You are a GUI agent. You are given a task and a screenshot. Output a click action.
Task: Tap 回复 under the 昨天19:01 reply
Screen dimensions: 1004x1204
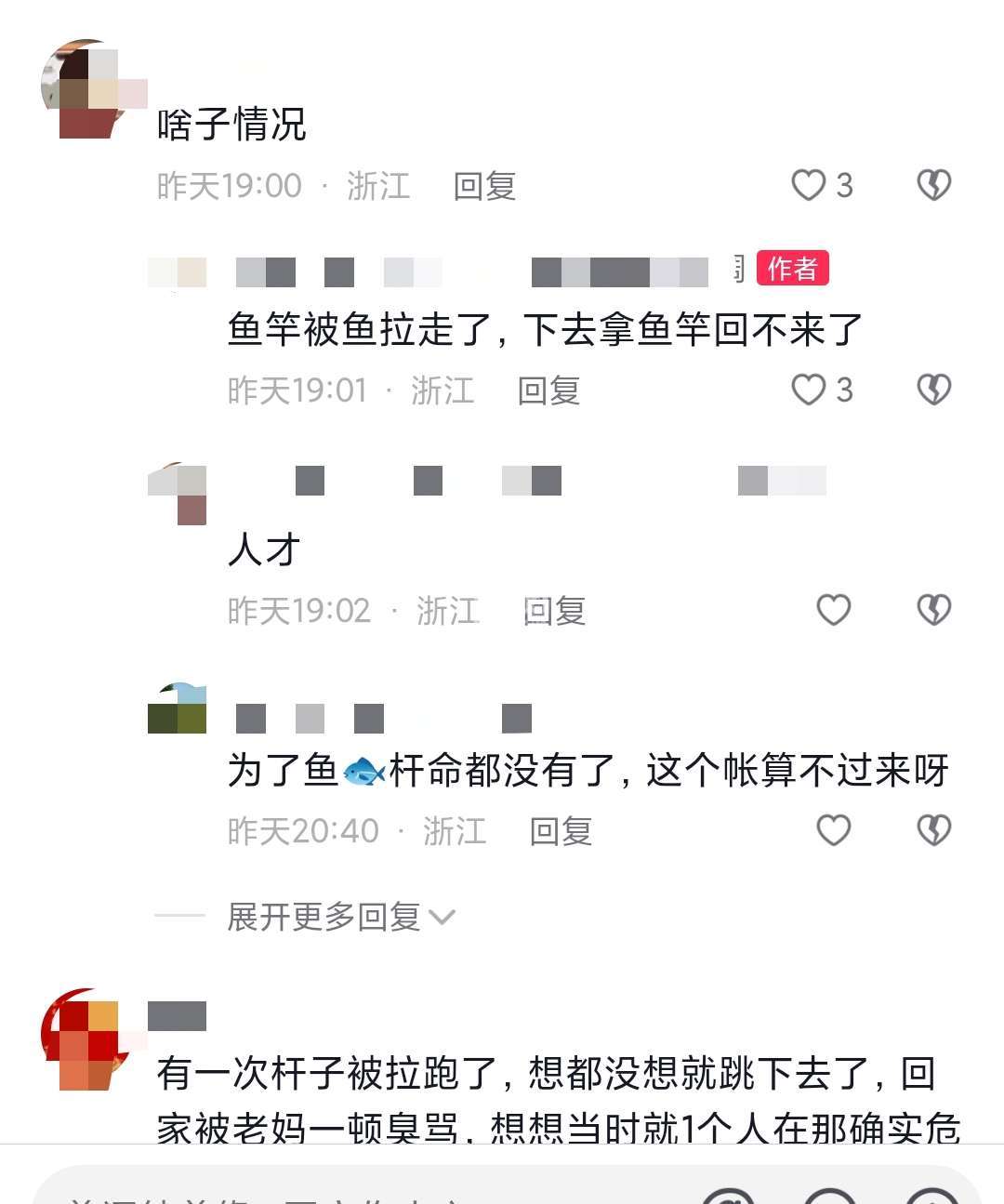[548, 390]
